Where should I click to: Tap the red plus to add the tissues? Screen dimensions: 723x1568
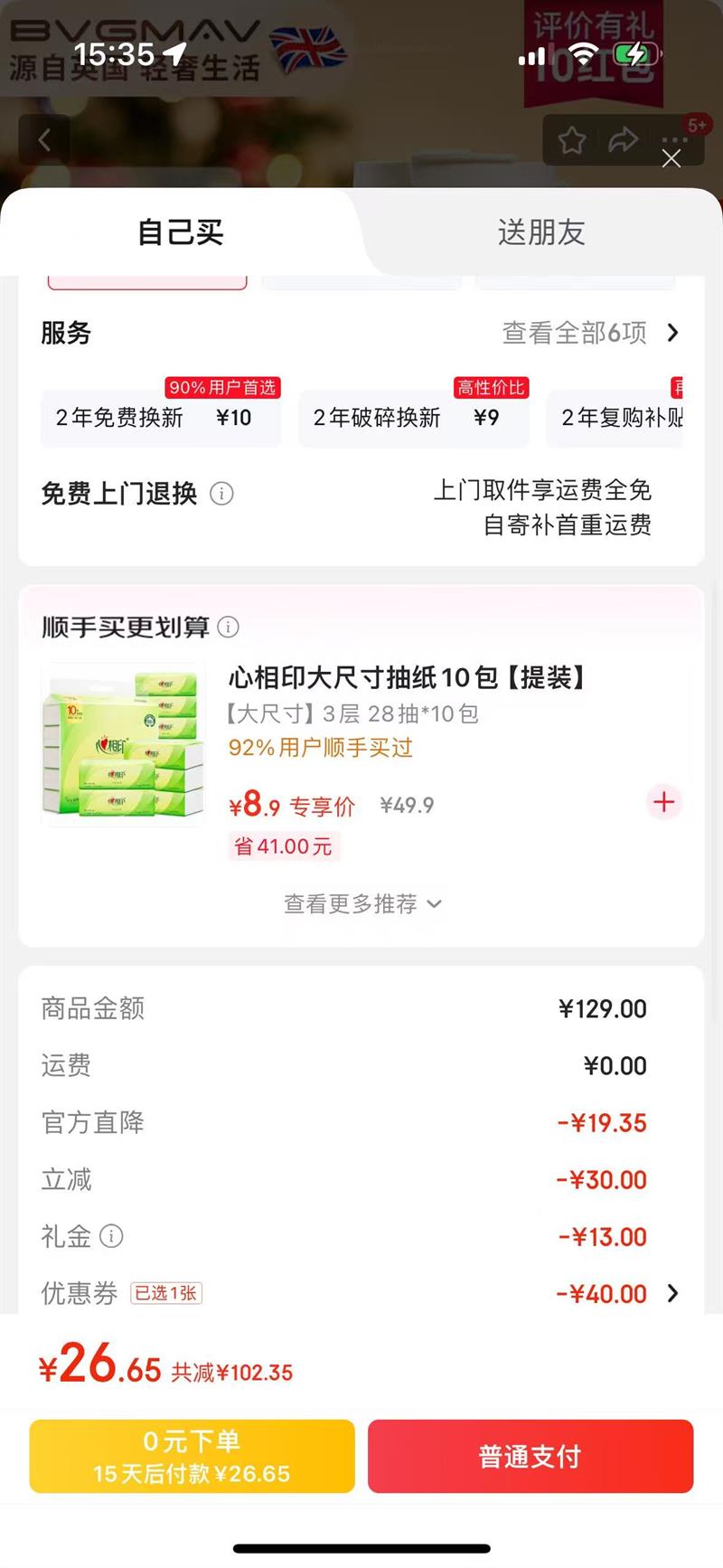click(x=663, y=802)
